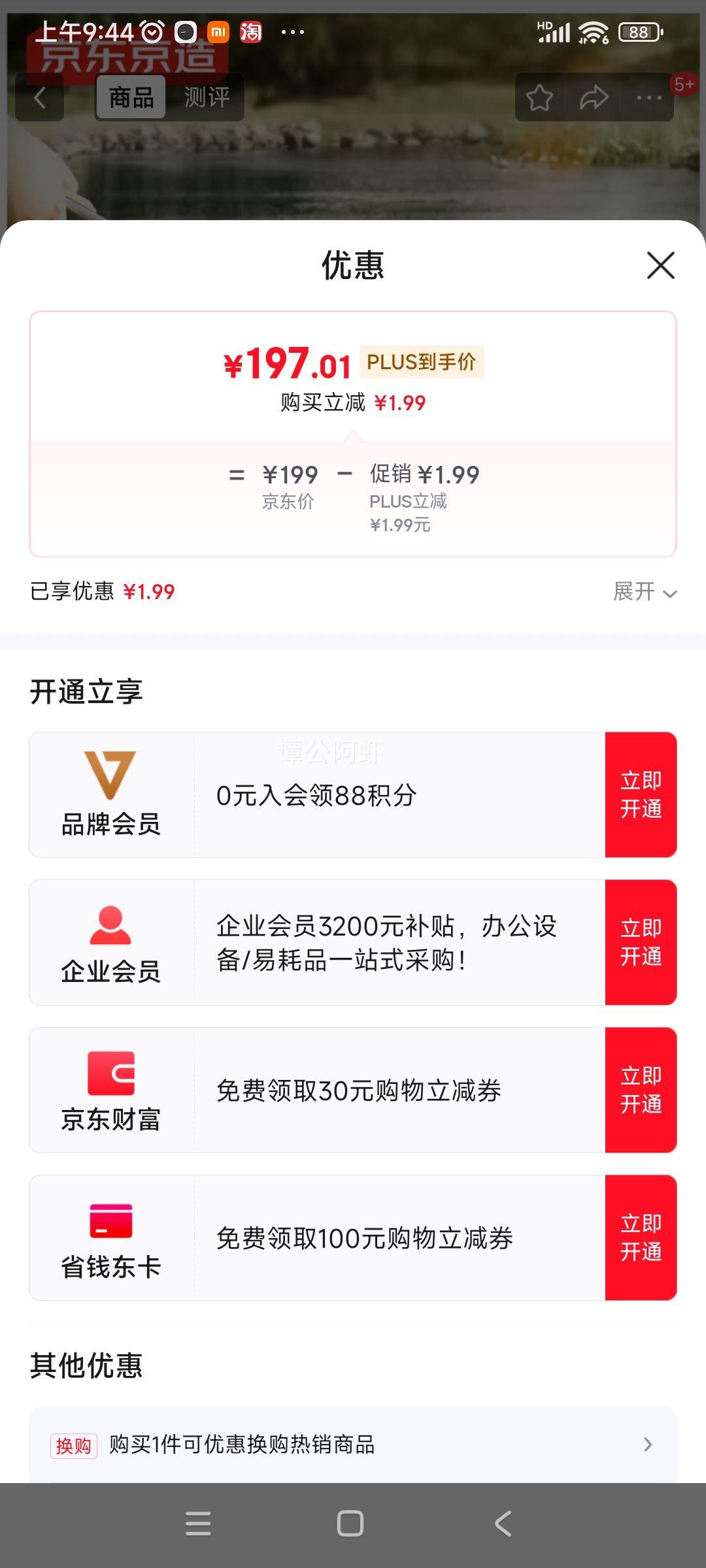Open the 换购 hot-selling products offer

[353, 1445]
